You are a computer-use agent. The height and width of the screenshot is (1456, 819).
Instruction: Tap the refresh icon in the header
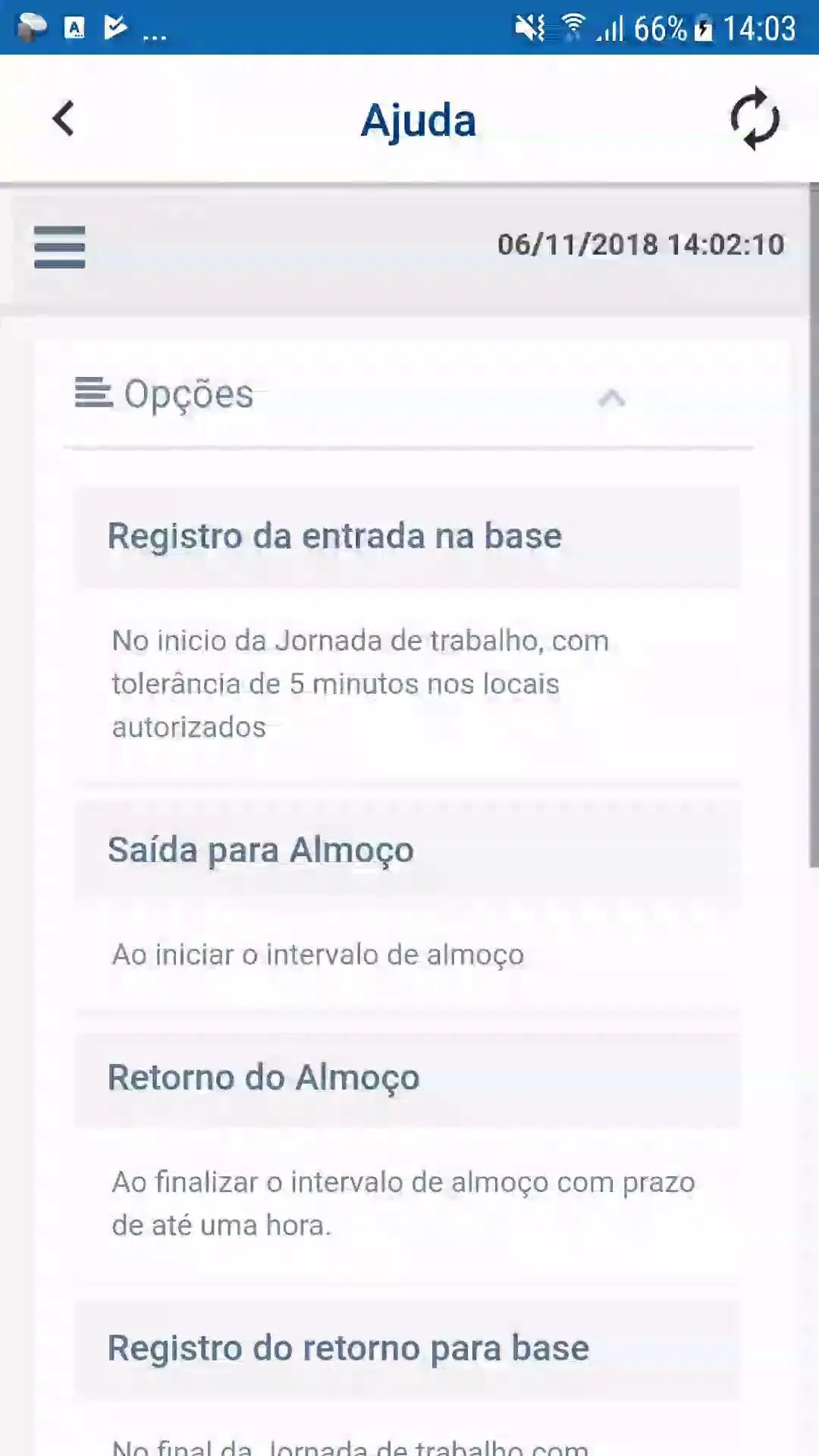tap(755, 119)
